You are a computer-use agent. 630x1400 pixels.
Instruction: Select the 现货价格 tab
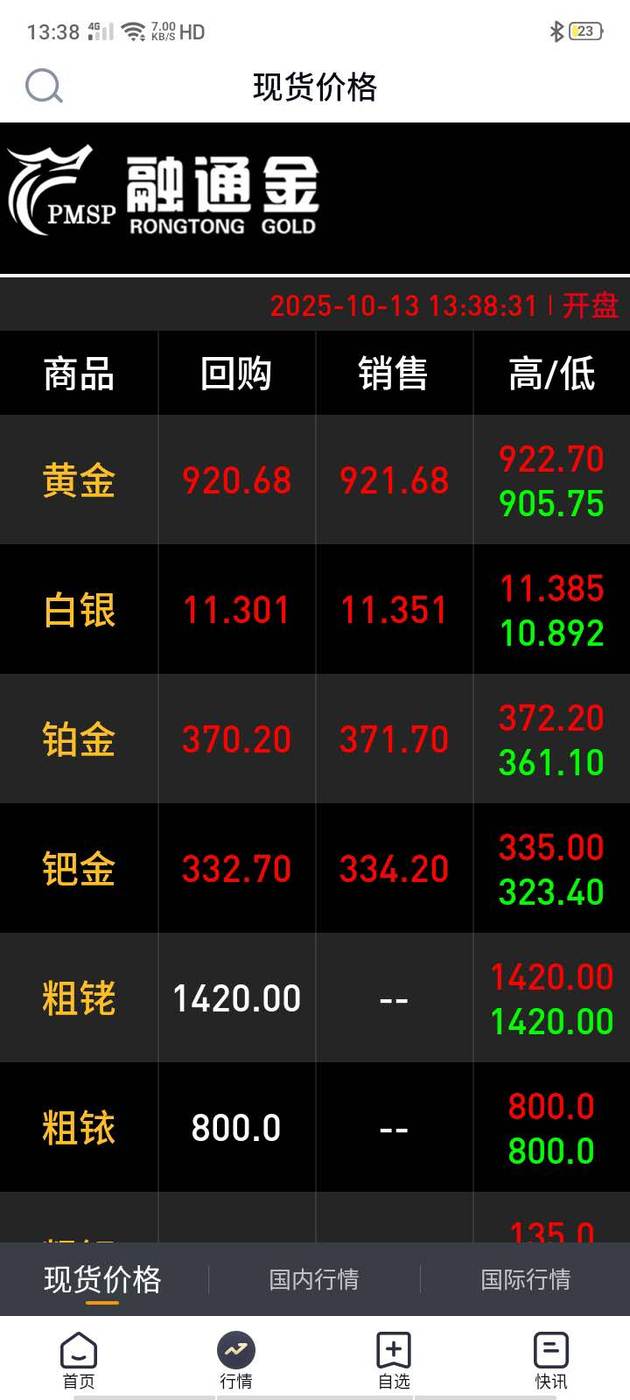[x=102, y=1279]
